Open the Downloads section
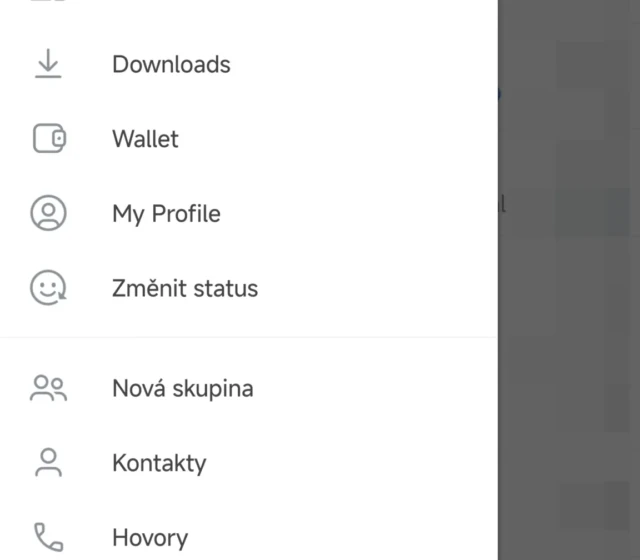Image resolution: width=640 pixels, height=560 pixels. click(171, 64)
